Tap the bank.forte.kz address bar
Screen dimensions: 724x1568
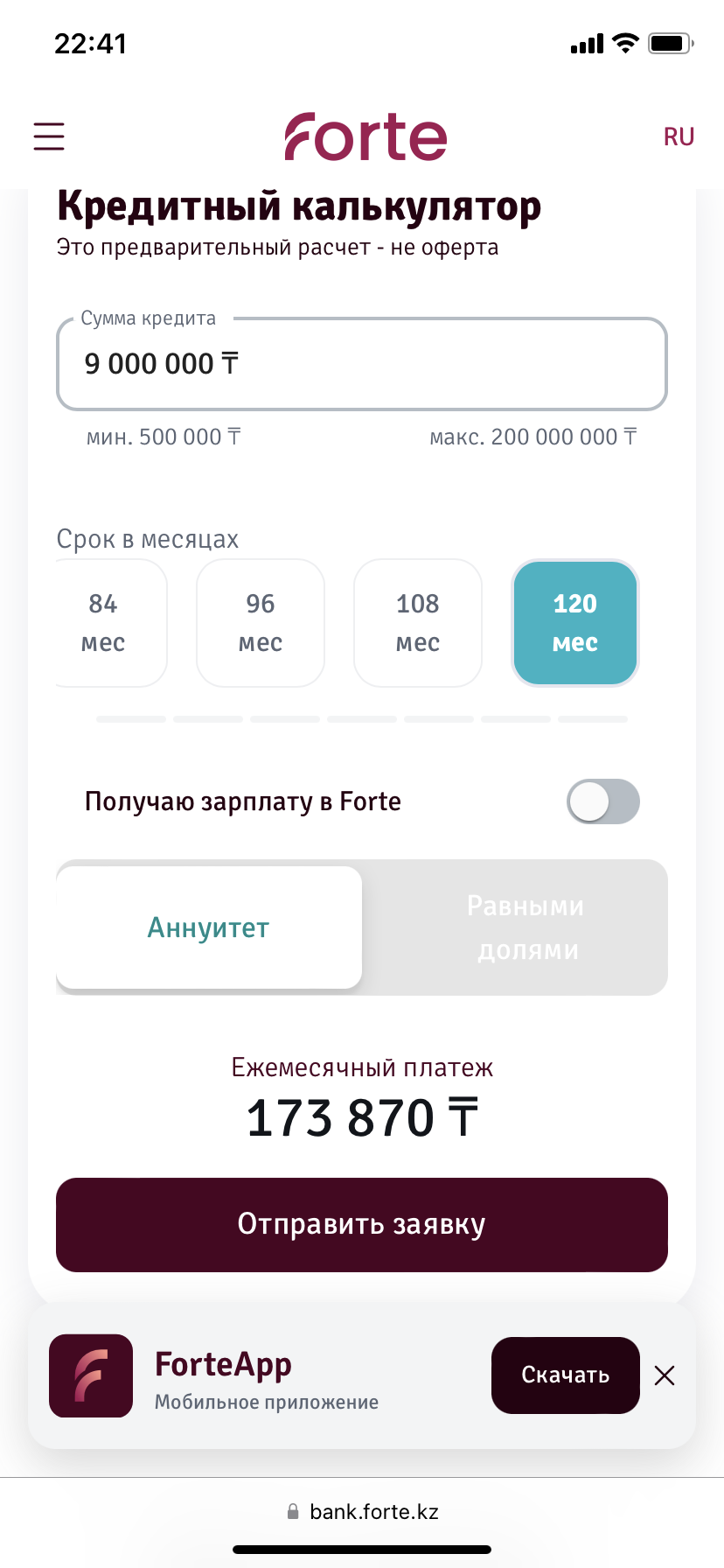[362, 1511]
